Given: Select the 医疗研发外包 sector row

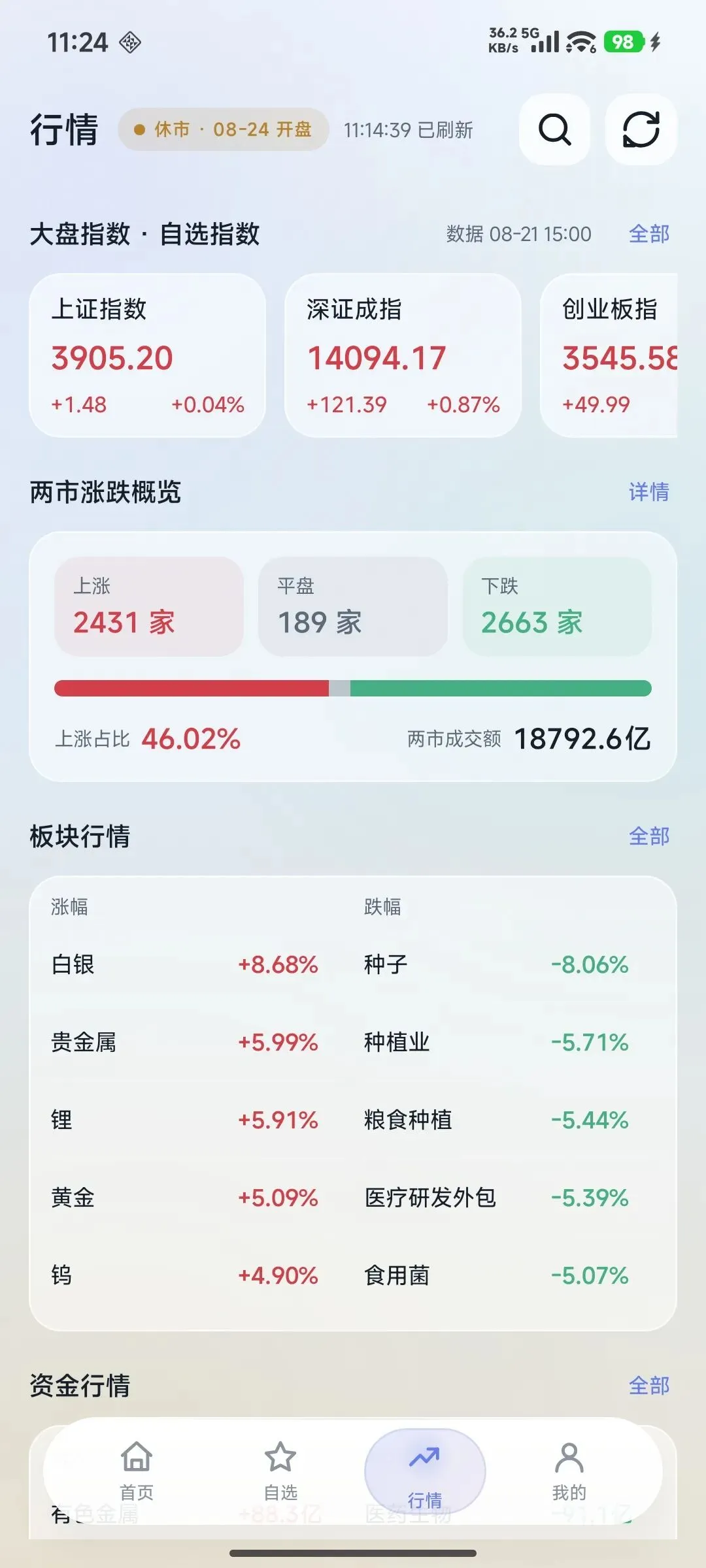Looking at the screenshot, I should click(496, 1198).
